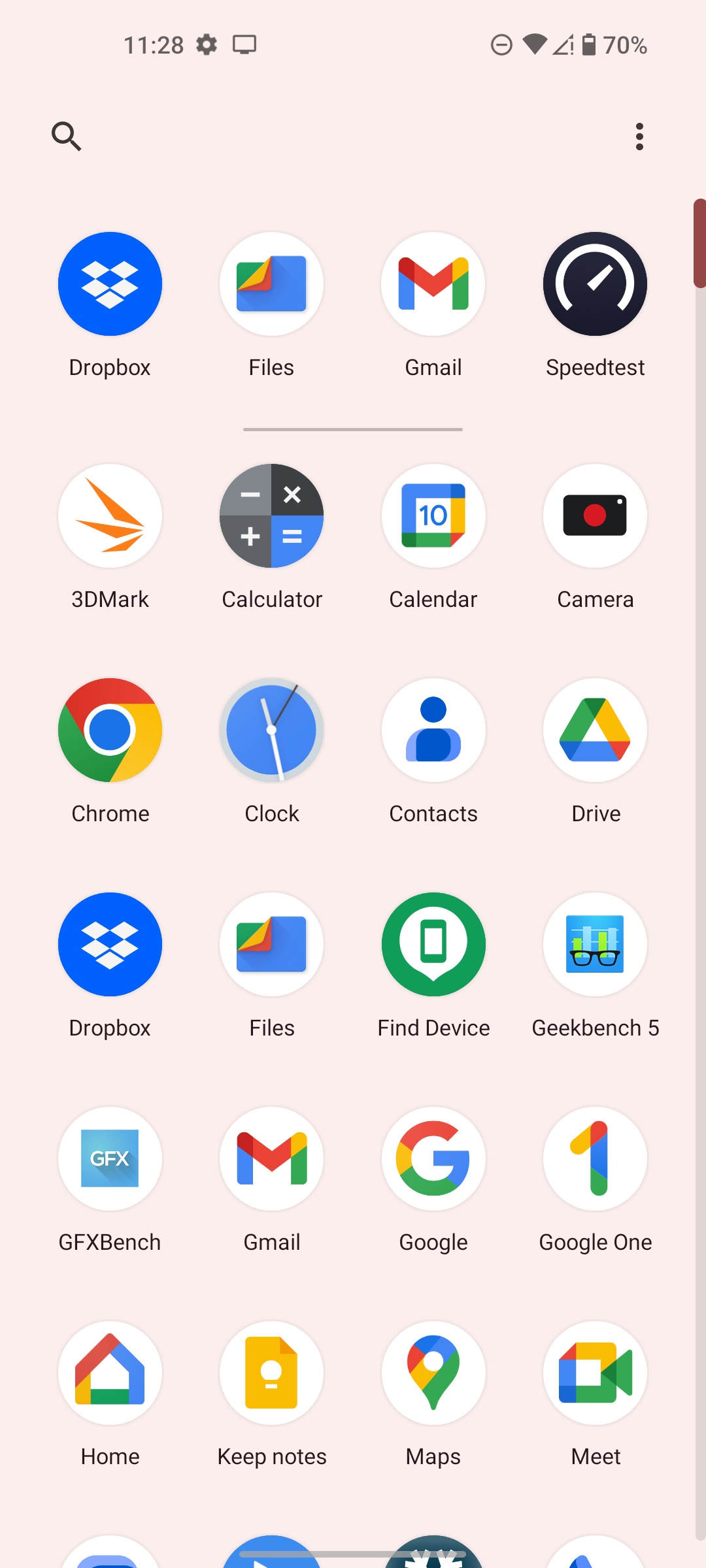Launch Google Maps
Image resolution: width=706 pixels, height=1568 pixels.
tap(433, 1373)
